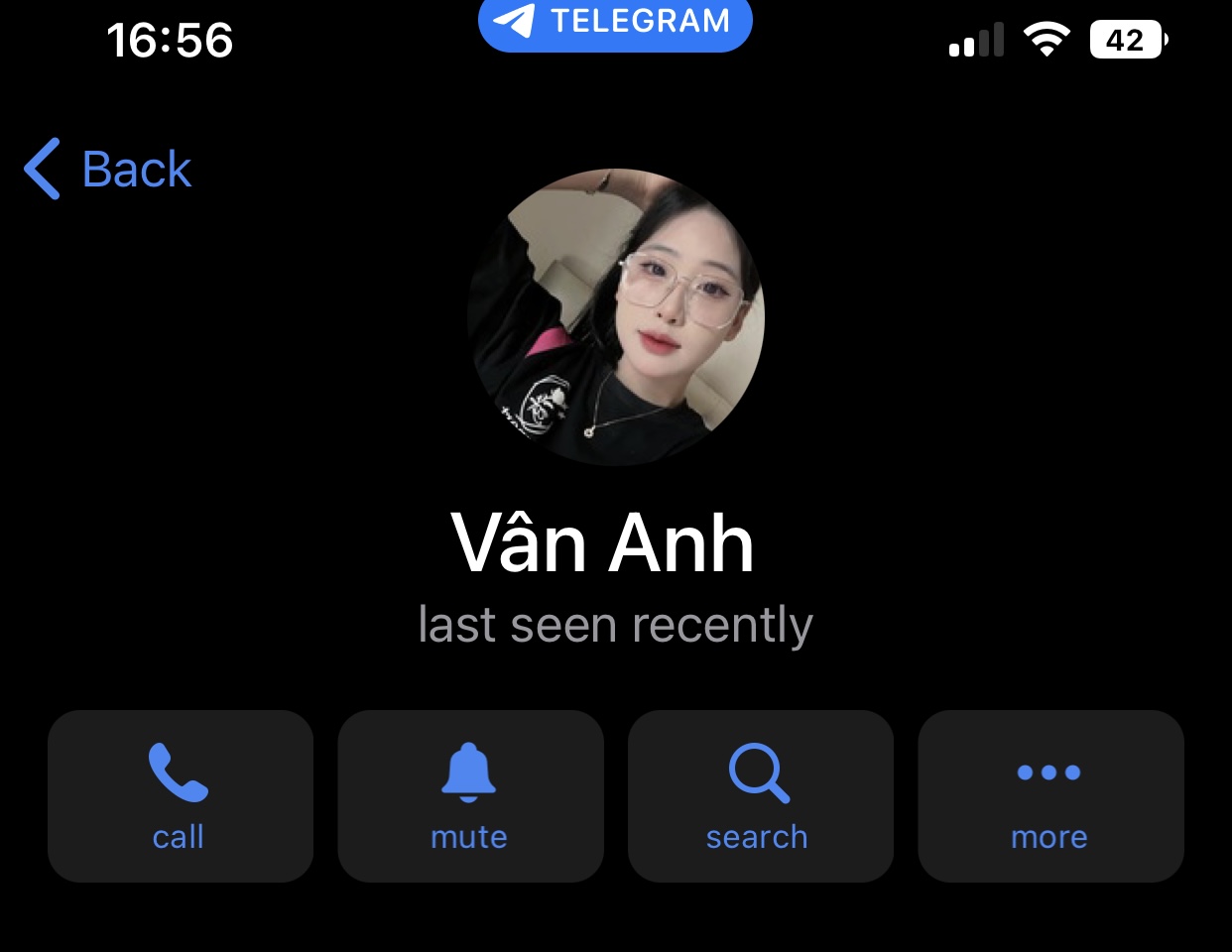This screenshot has height=952, width=1232.
Task: Open the more options menu
Action: pos(1050,795)
